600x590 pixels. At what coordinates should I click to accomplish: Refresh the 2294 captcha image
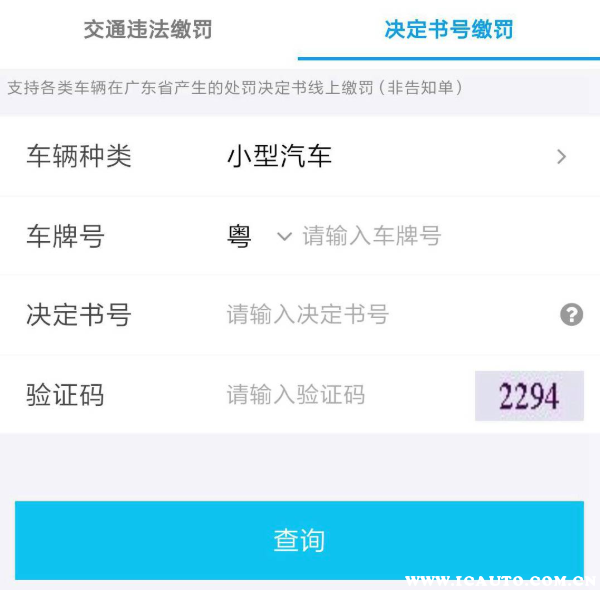pos(529,396)
